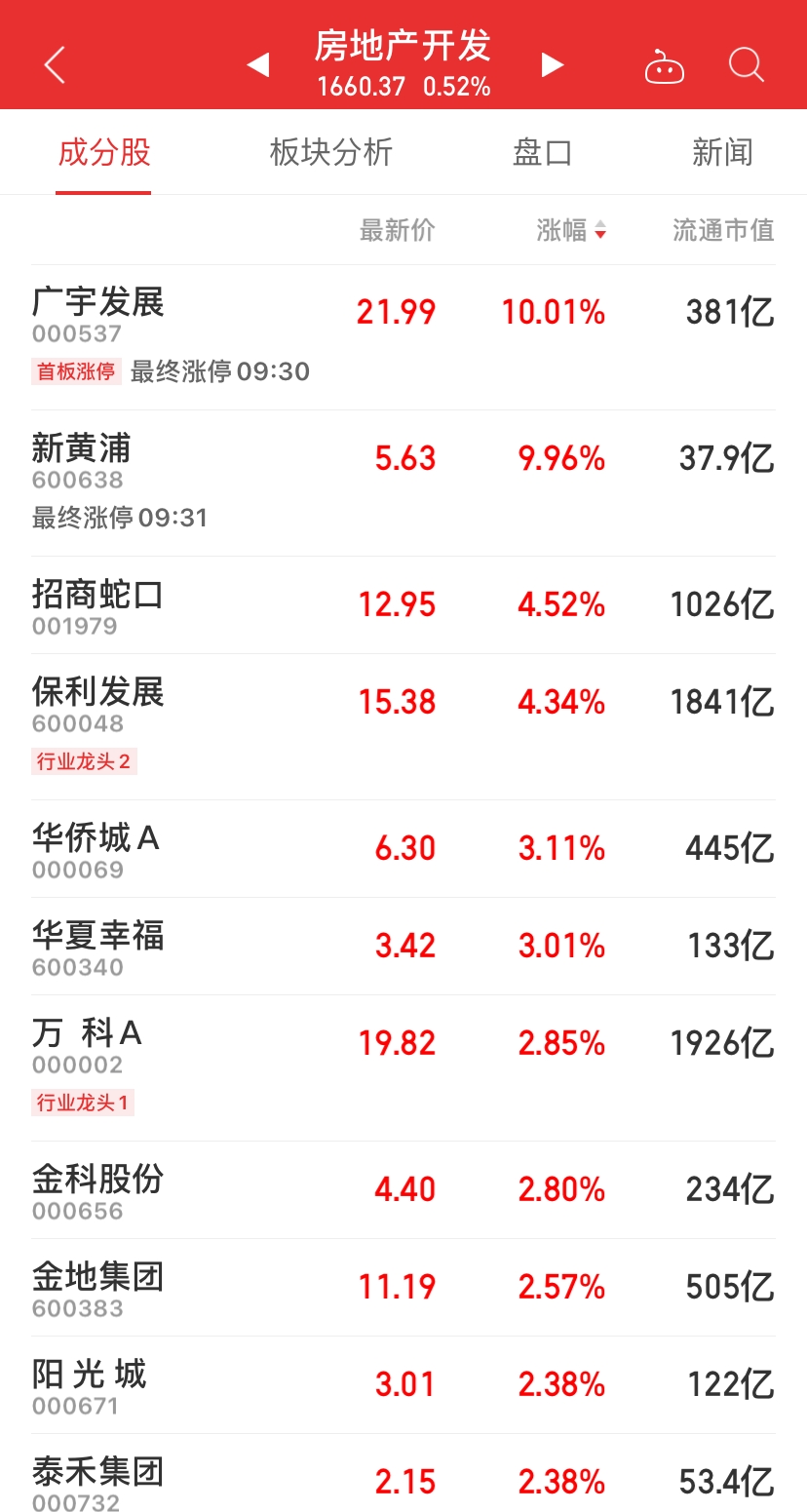The width and height of the screenshot is (807, 1512).
Task: Open the 新闻 tab
Action: tap(722, 153)
